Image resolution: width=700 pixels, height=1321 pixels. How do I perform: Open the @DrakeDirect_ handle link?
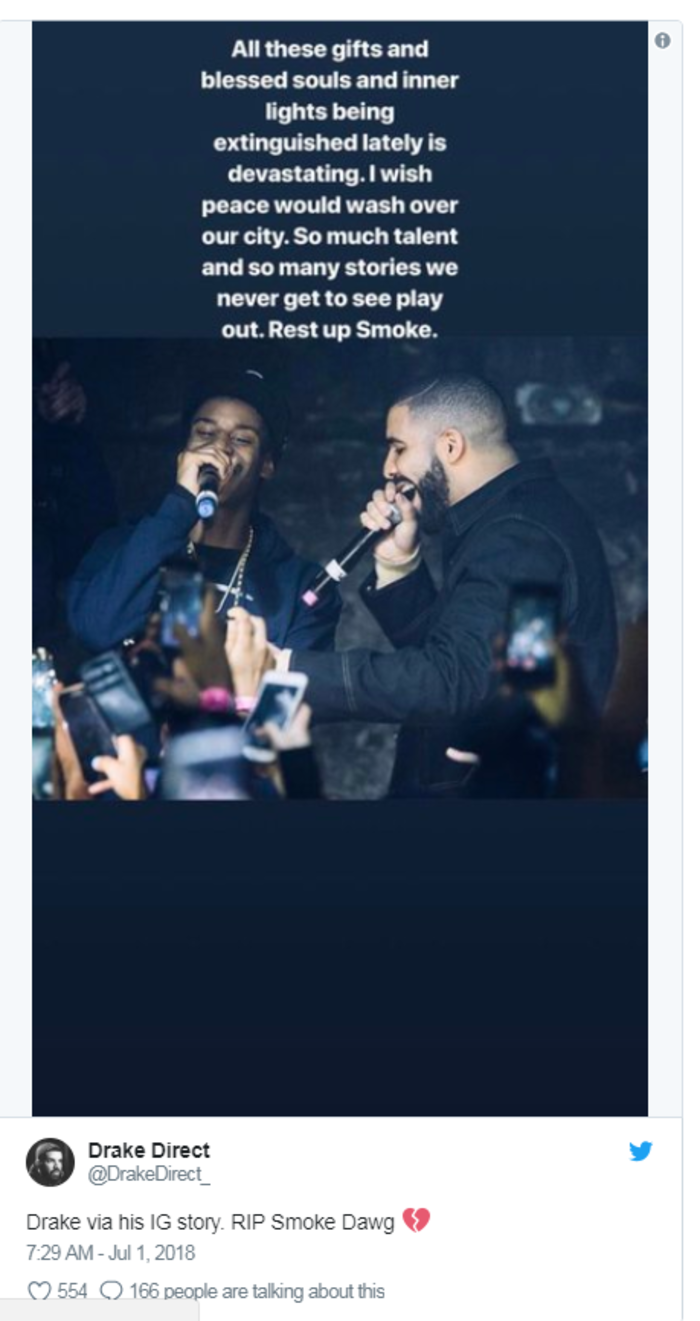pos(149,1175)
